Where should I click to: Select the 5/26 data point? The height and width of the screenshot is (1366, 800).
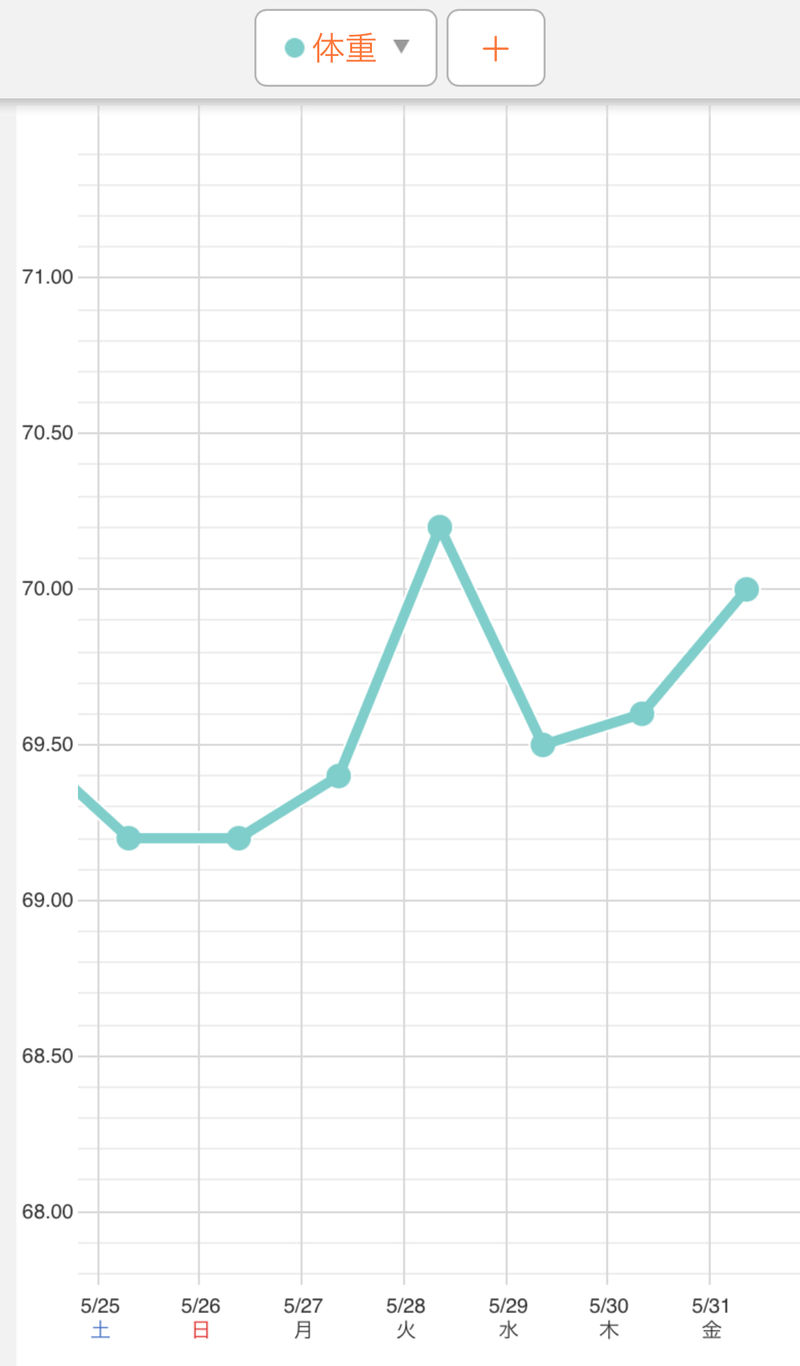[238, 838]
